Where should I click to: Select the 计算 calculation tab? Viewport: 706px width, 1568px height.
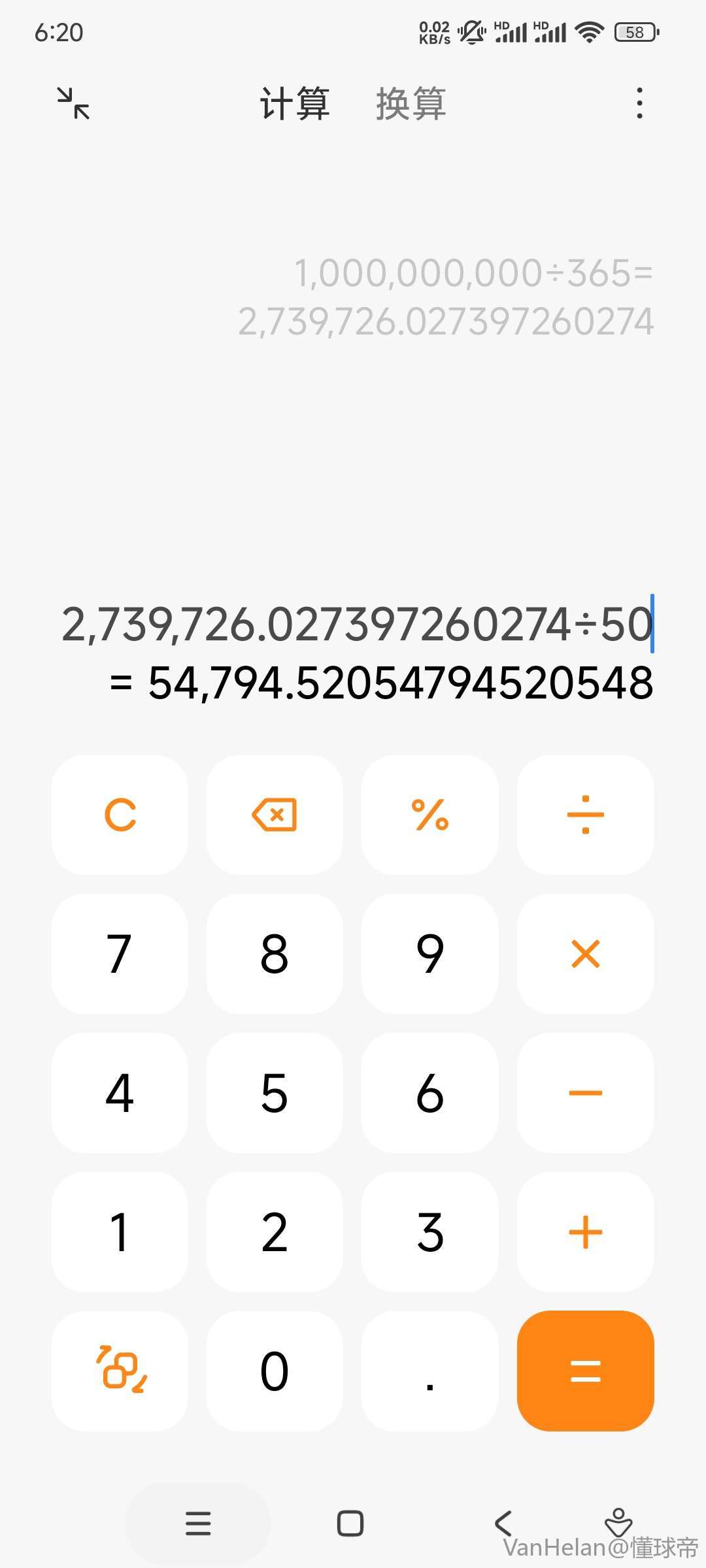click(295, 103)
